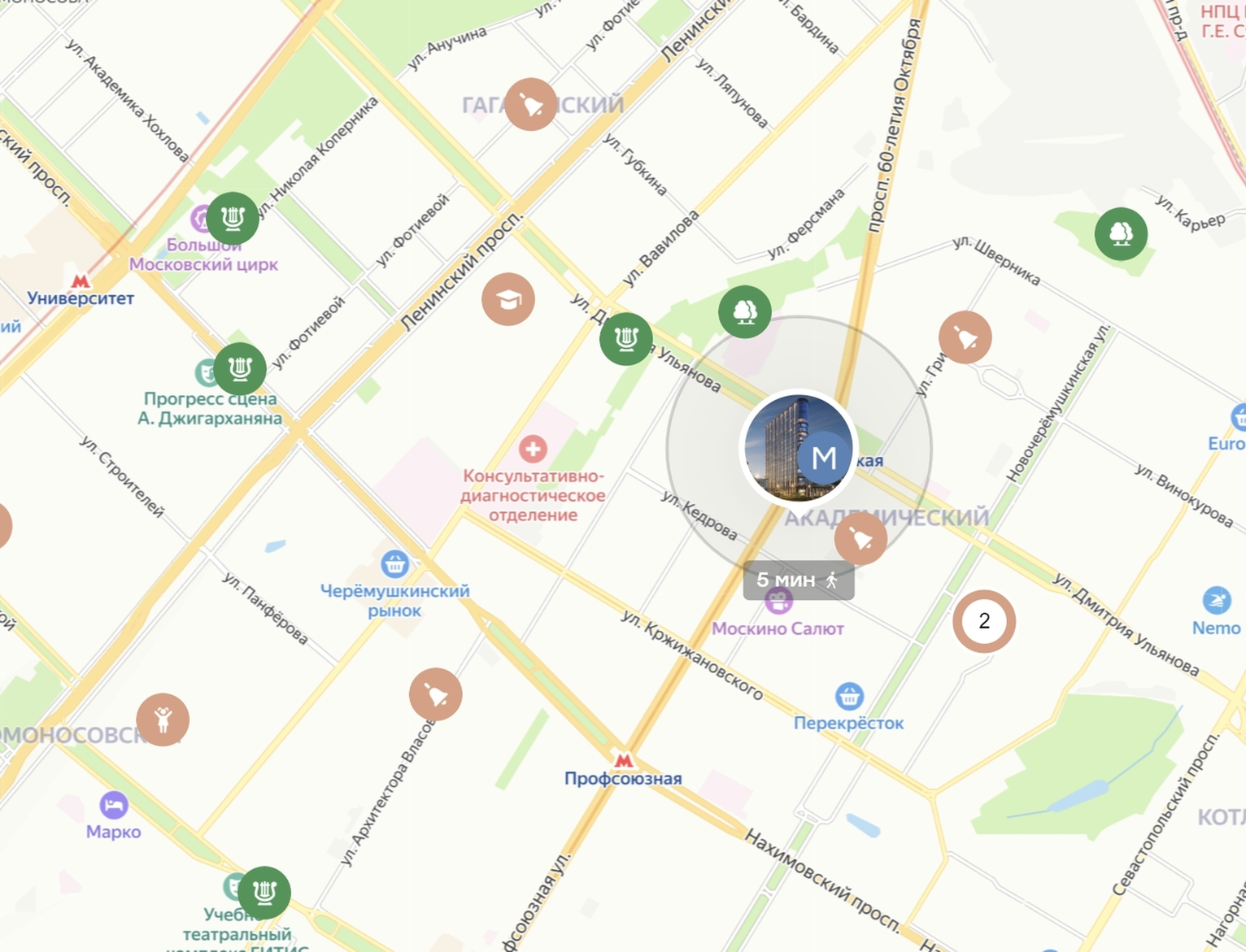This screenshot has width=1246, height=952.
Task: Tap the bell marker over the Академический label
Action: tap(860, 538)
